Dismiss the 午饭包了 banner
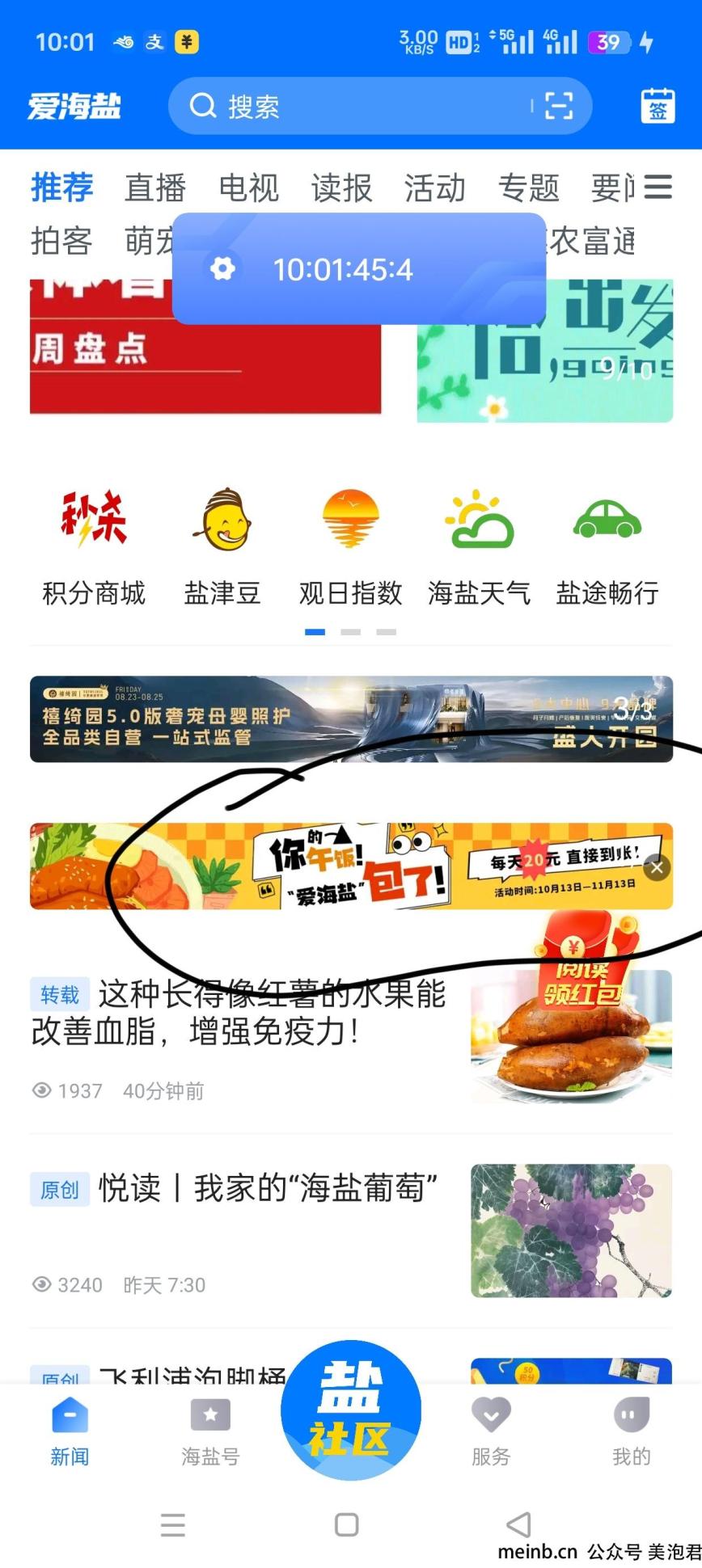The height and width of the screenshot is (1568, 702). click(x=657, y=867)
